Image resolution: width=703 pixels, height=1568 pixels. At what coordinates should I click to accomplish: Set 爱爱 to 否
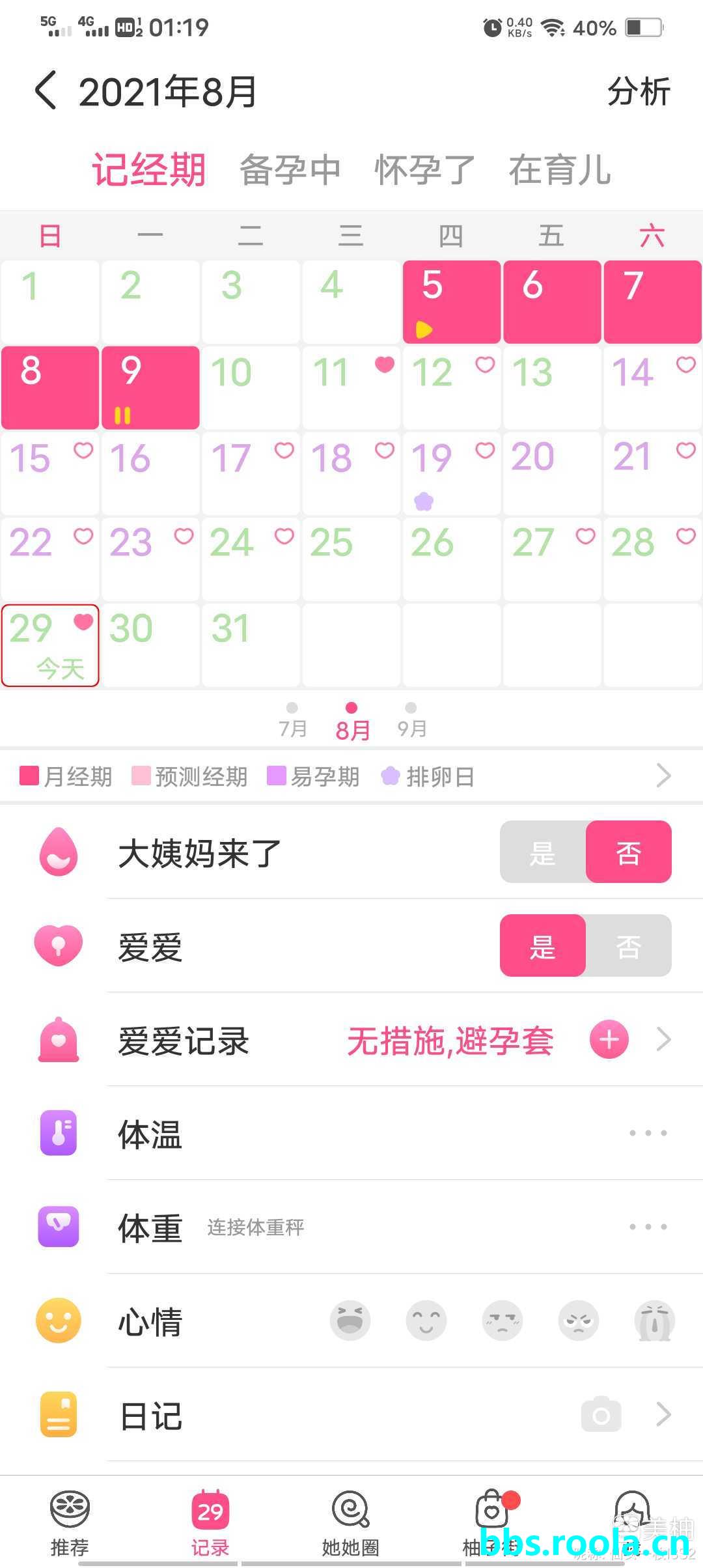pyautogui.click(x=628, y=946)
